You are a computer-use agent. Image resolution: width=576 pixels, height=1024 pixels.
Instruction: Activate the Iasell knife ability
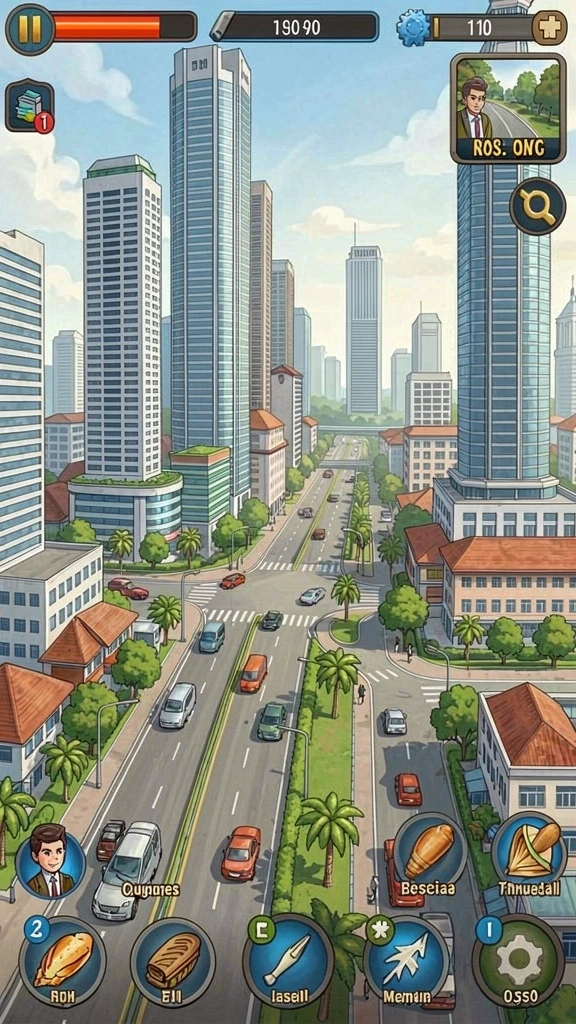(288, 961)
